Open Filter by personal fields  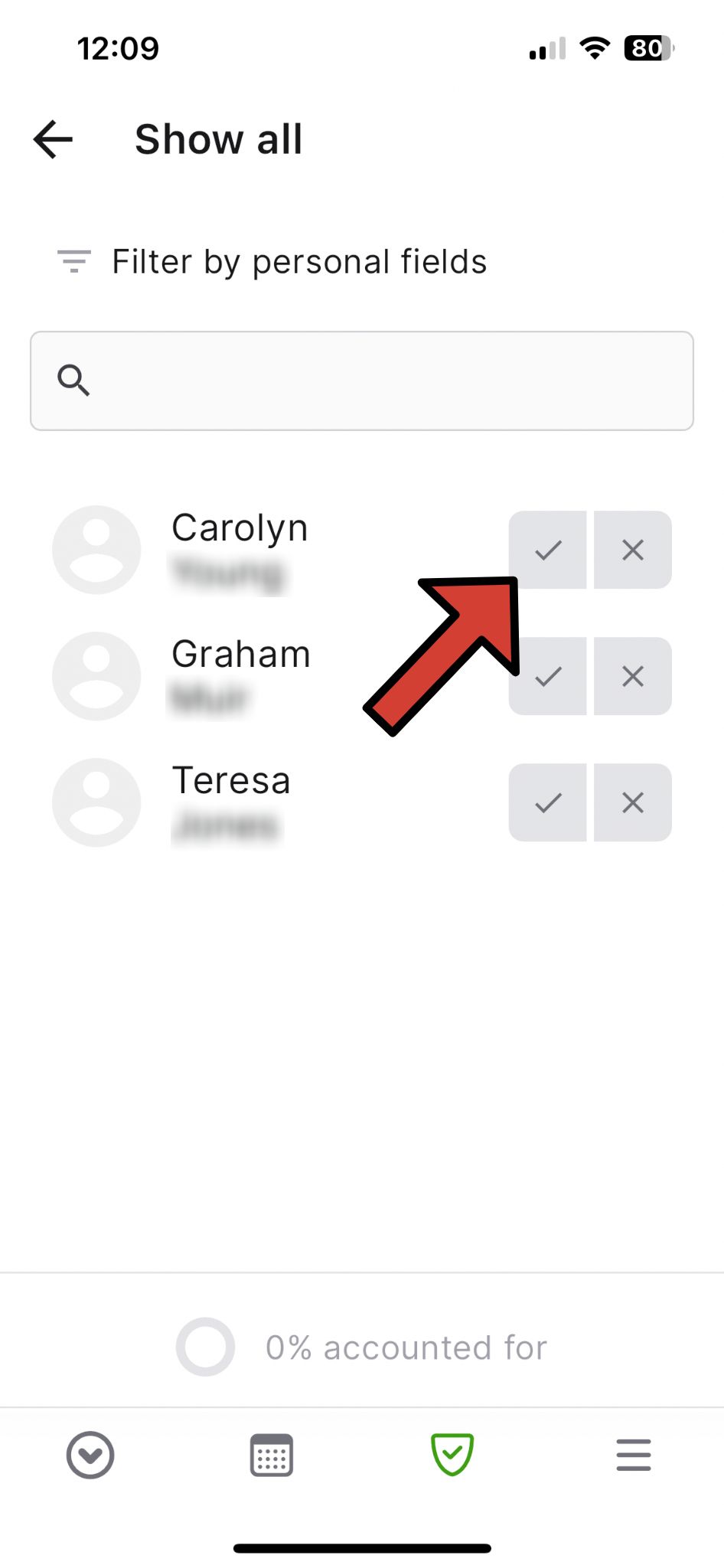tap(272, 262)
